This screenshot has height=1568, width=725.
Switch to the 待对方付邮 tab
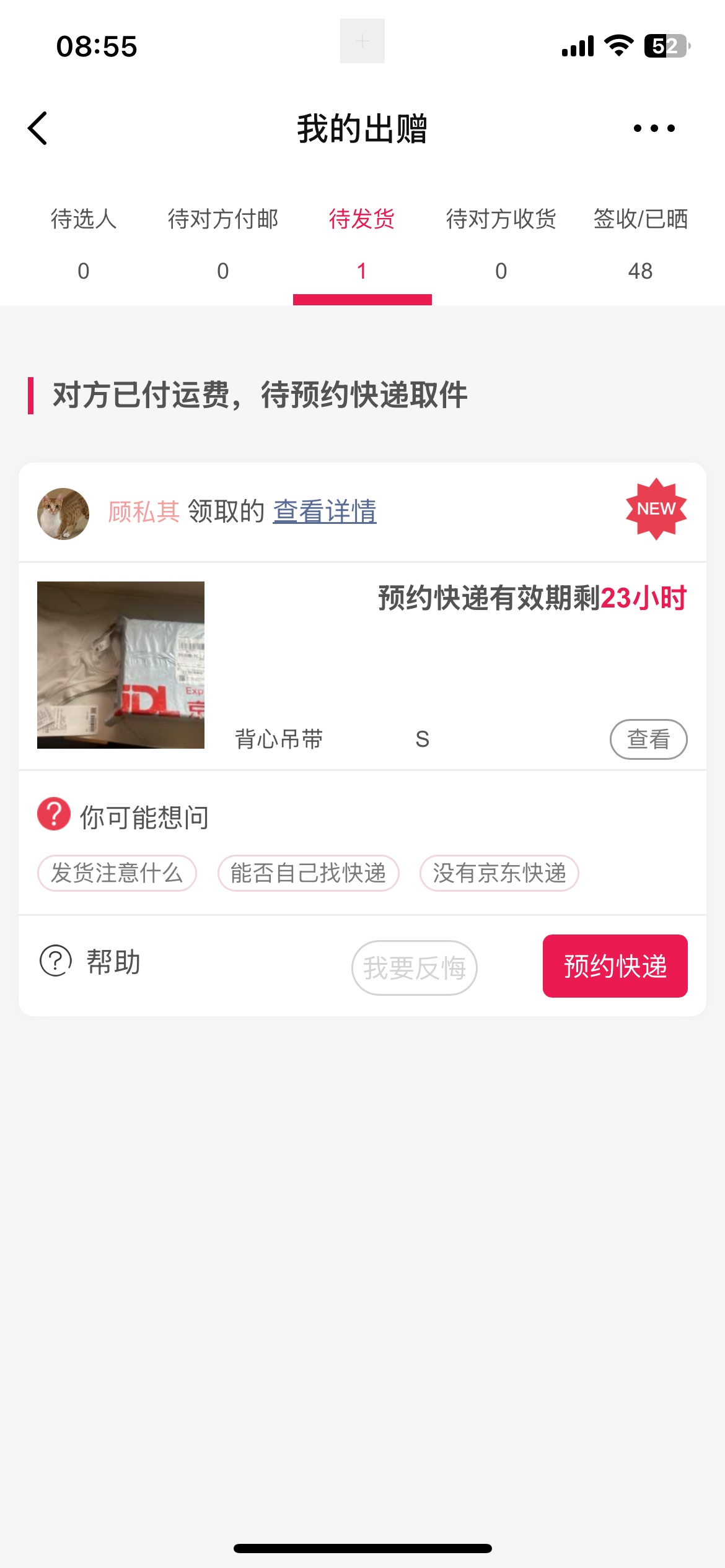tap(223, 243)
